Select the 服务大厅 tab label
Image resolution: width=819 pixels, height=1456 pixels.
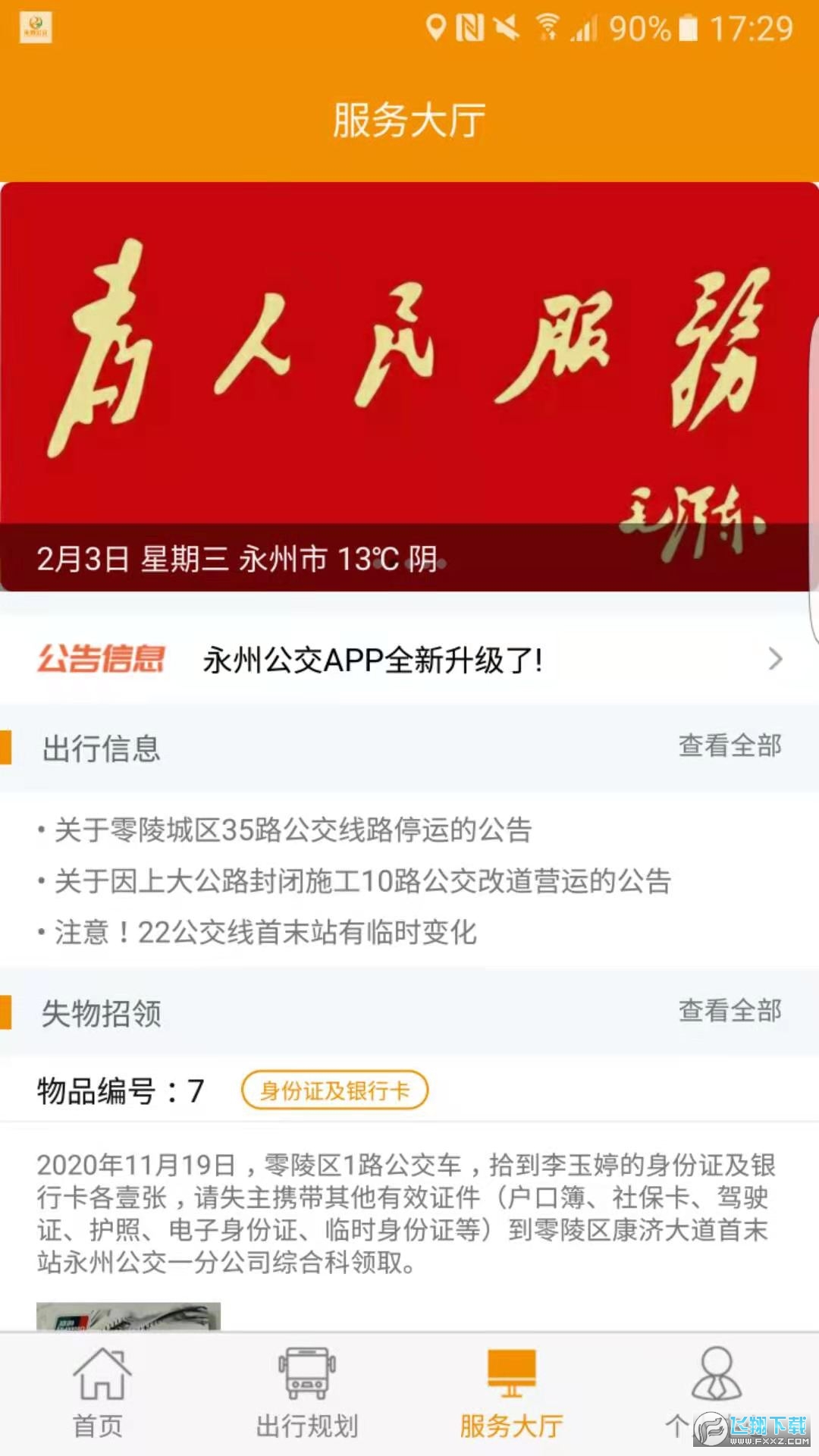pyautogui.click(x=512, y=1424)
